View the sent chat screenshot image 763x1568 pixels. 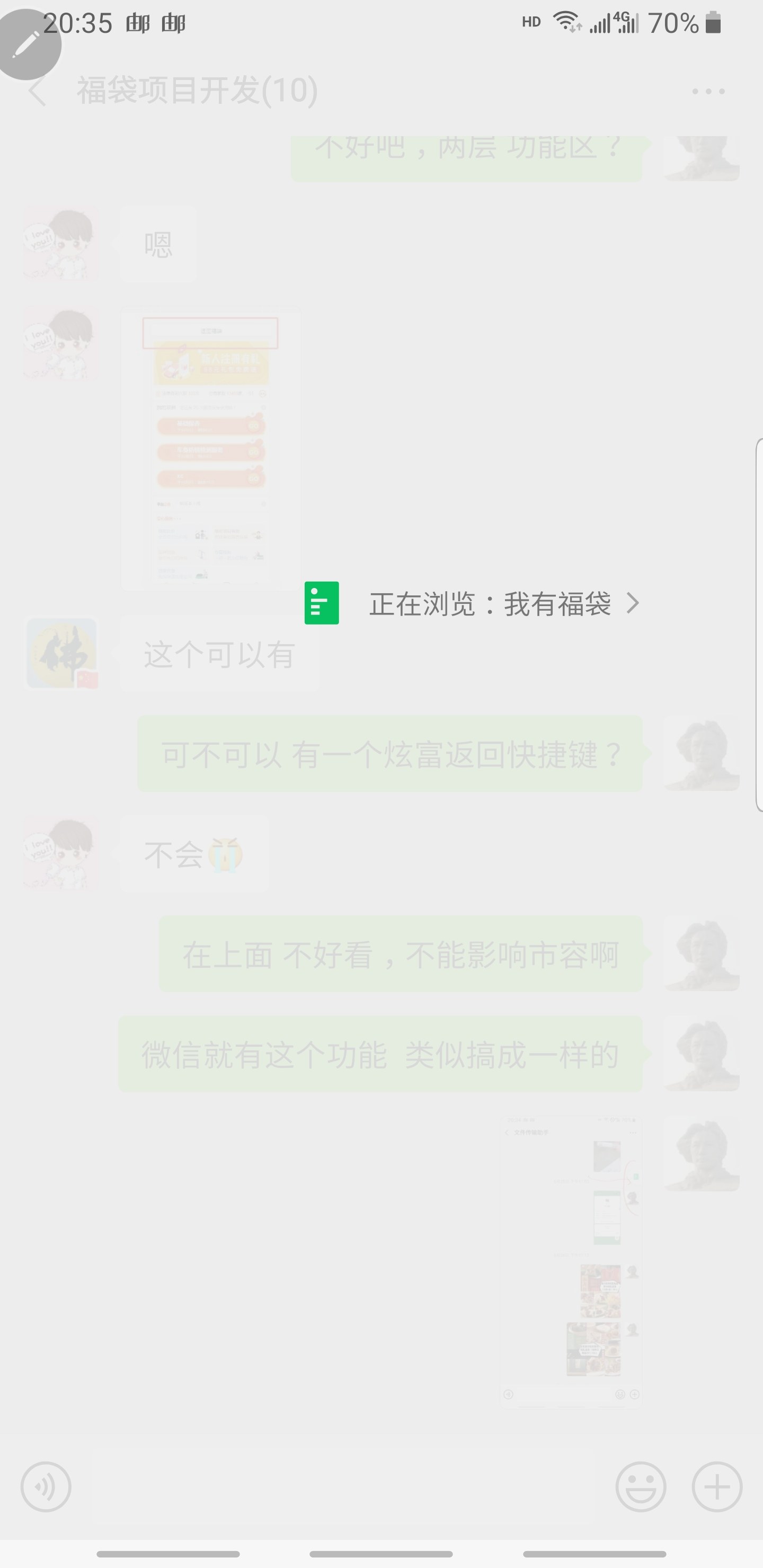pyautogui.click(x=571, y=1261)
